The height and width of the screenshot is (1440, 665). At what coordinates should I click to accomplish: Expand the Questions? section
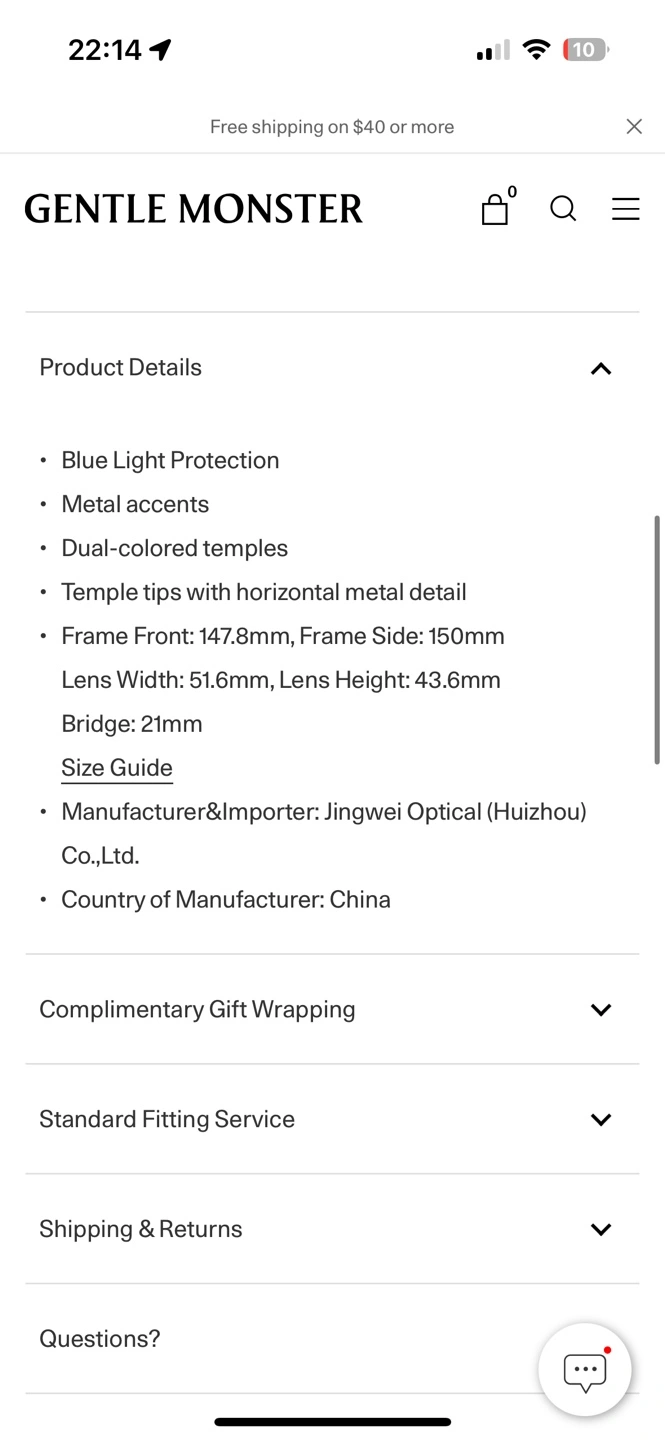tap(100, 1338)
